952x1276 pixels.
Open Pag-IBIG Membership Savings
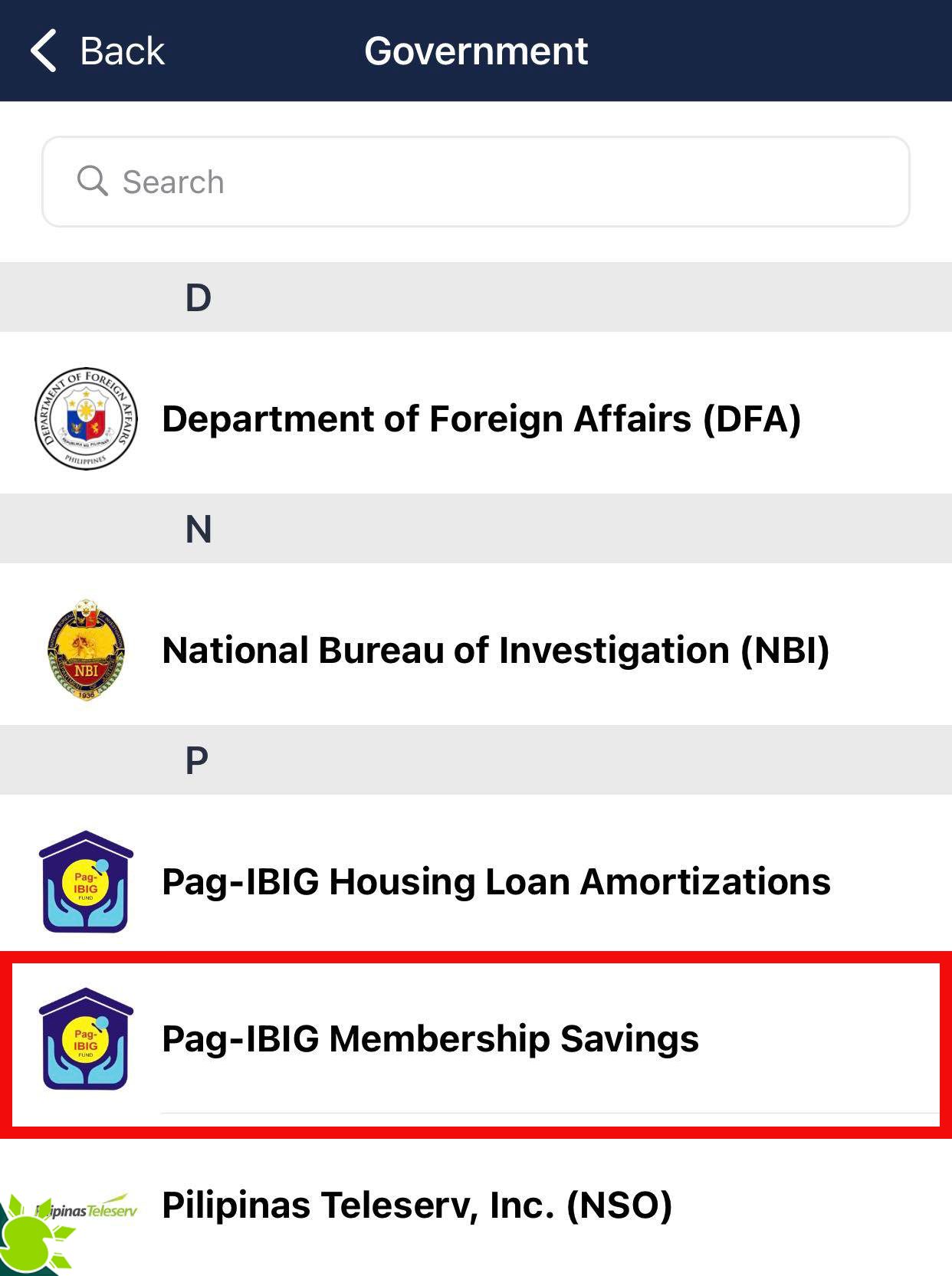pyautogui.click(x=429, y=1038)
